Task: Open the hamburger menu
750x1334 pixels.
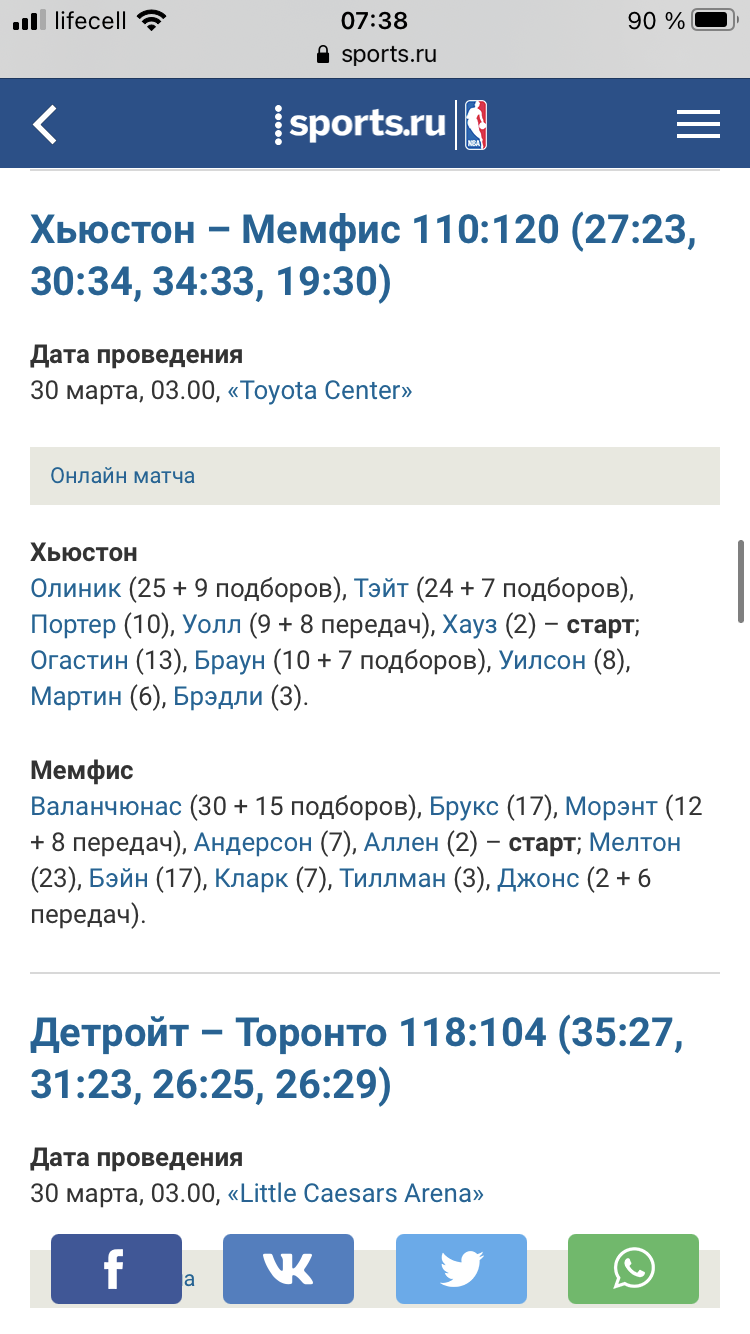Action: pos(698,124)
